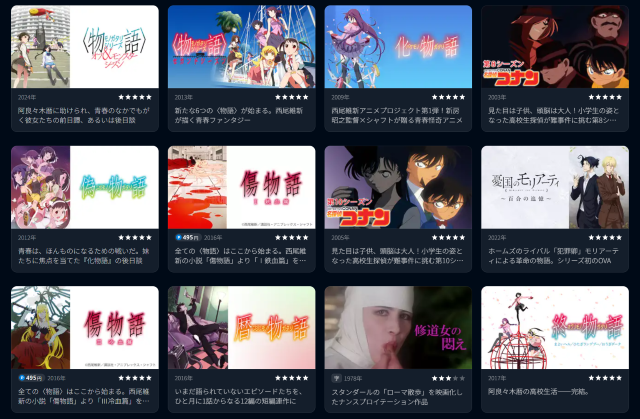Open Detective Conan Season 10 (2005) card
640x419 pixels.
[x=398, y=188]
